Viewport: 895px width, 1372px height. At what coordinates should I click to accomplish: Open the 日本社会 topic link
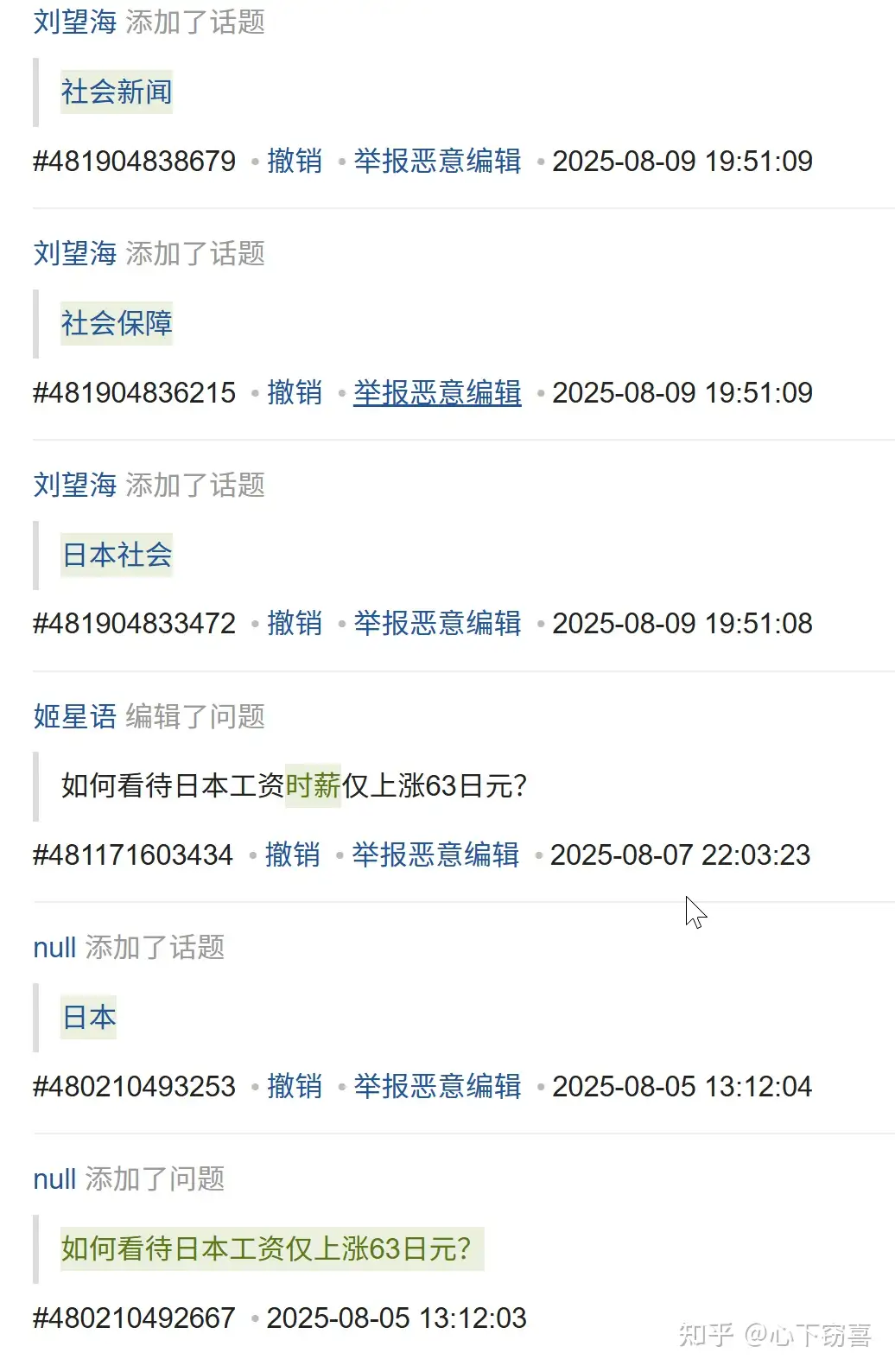tap(117, 555)
